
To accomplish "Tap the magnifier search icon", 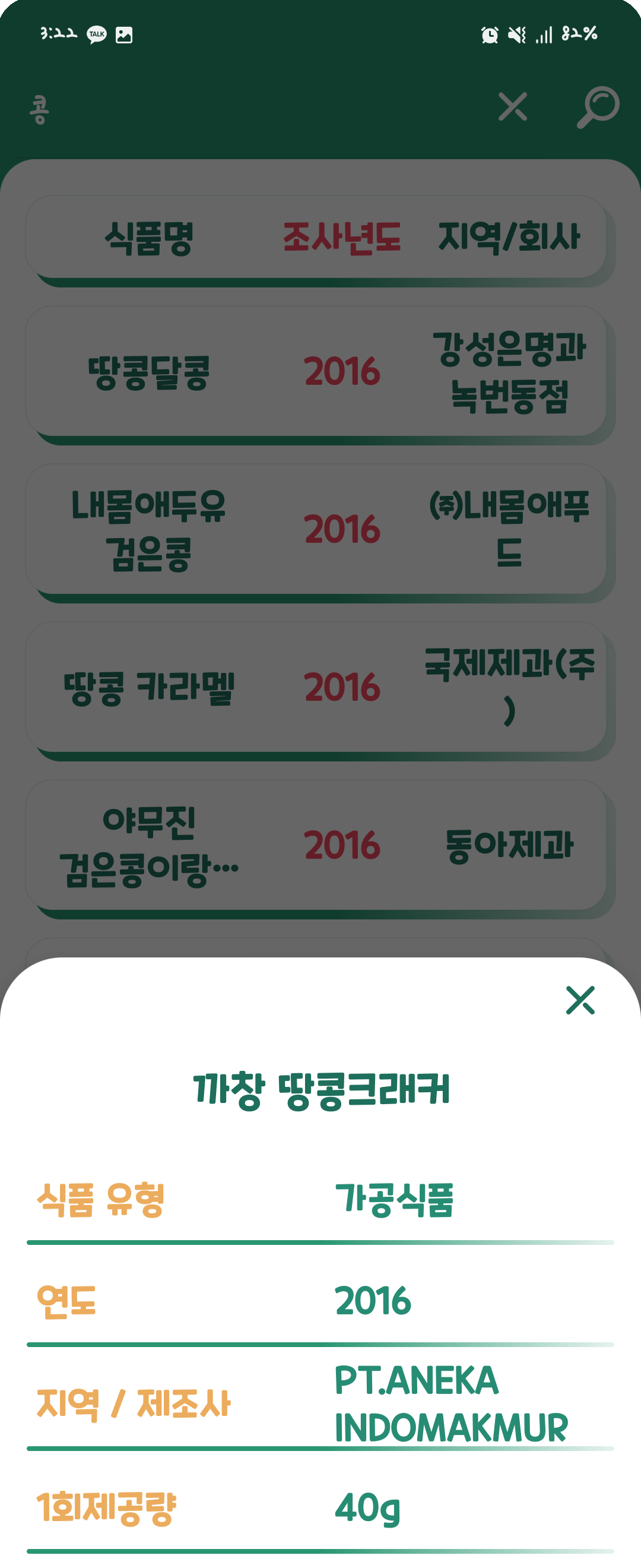I will point(597,107).
